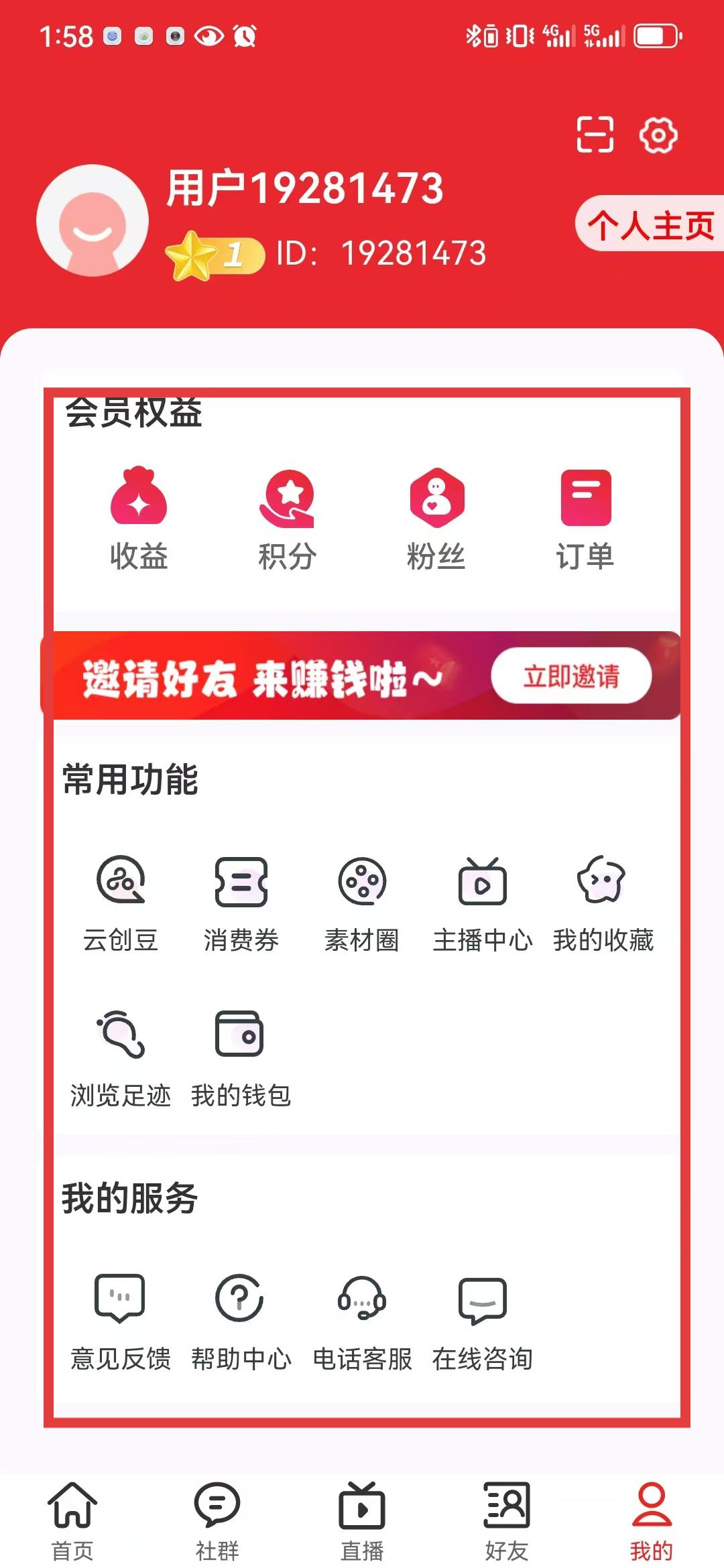Open 我的收藏 favorites
The width and height of the screenshot is (724, 1568).
603,903
